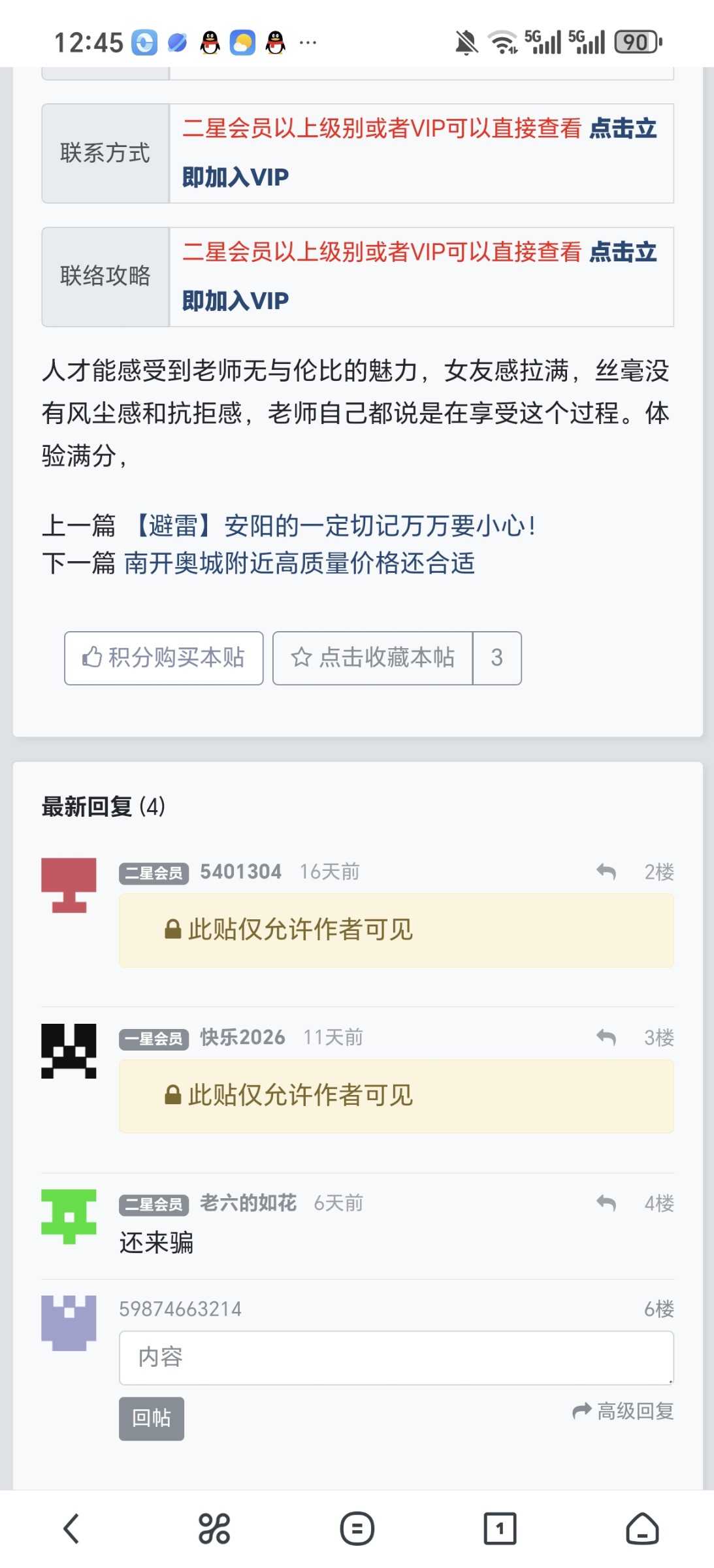
Task: Submit reply with the 回帖 button
Action: pos(152,1418)
